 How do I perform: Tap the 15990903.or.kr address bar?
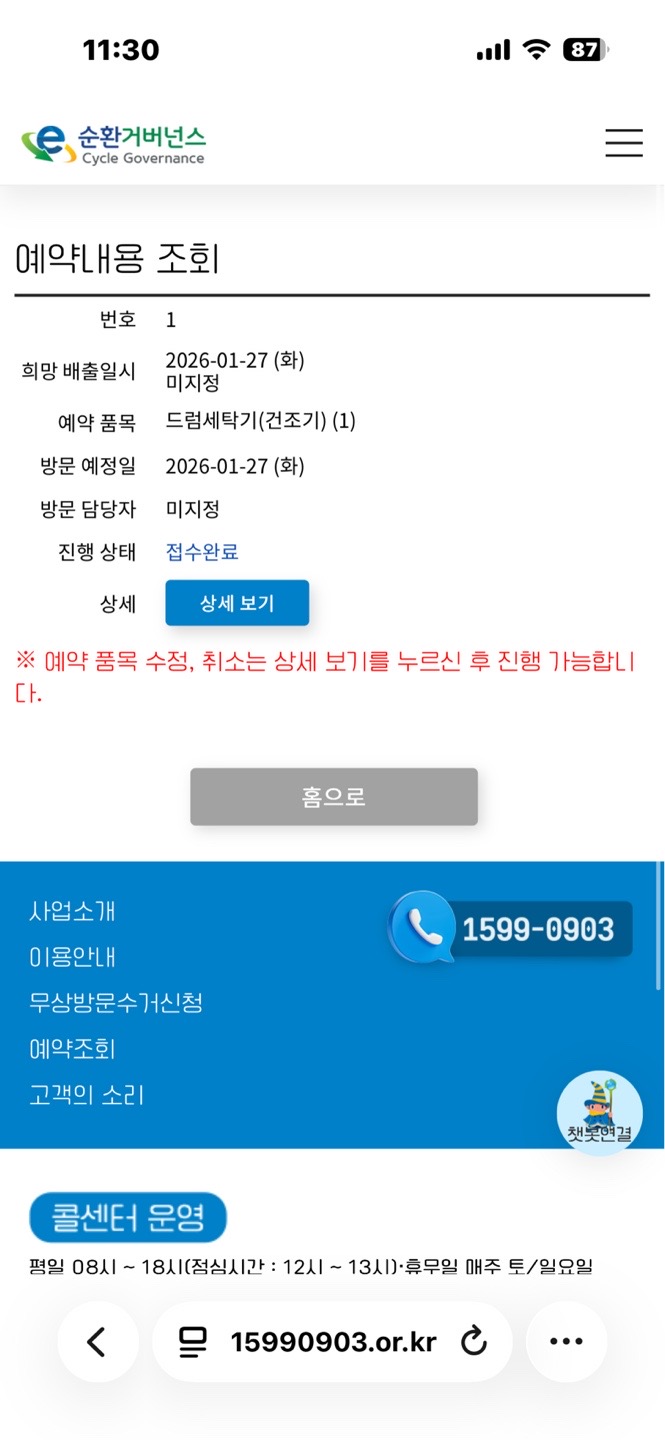[320, 1342]
